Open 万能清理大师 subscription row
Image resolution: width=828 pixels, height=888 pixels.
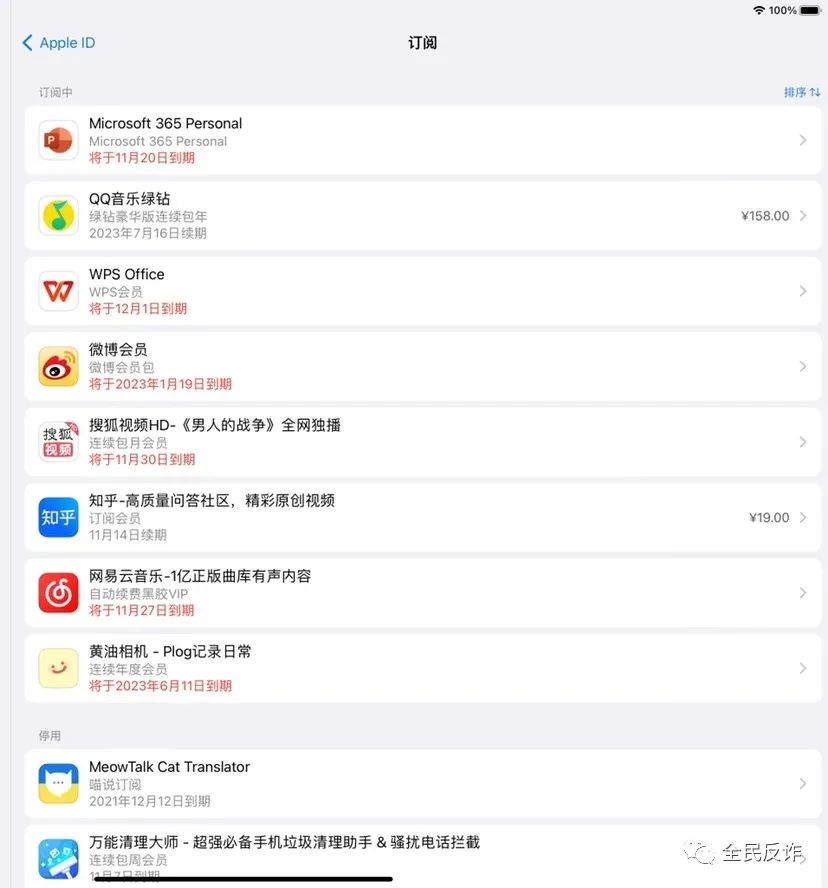(x=422, y=856)
